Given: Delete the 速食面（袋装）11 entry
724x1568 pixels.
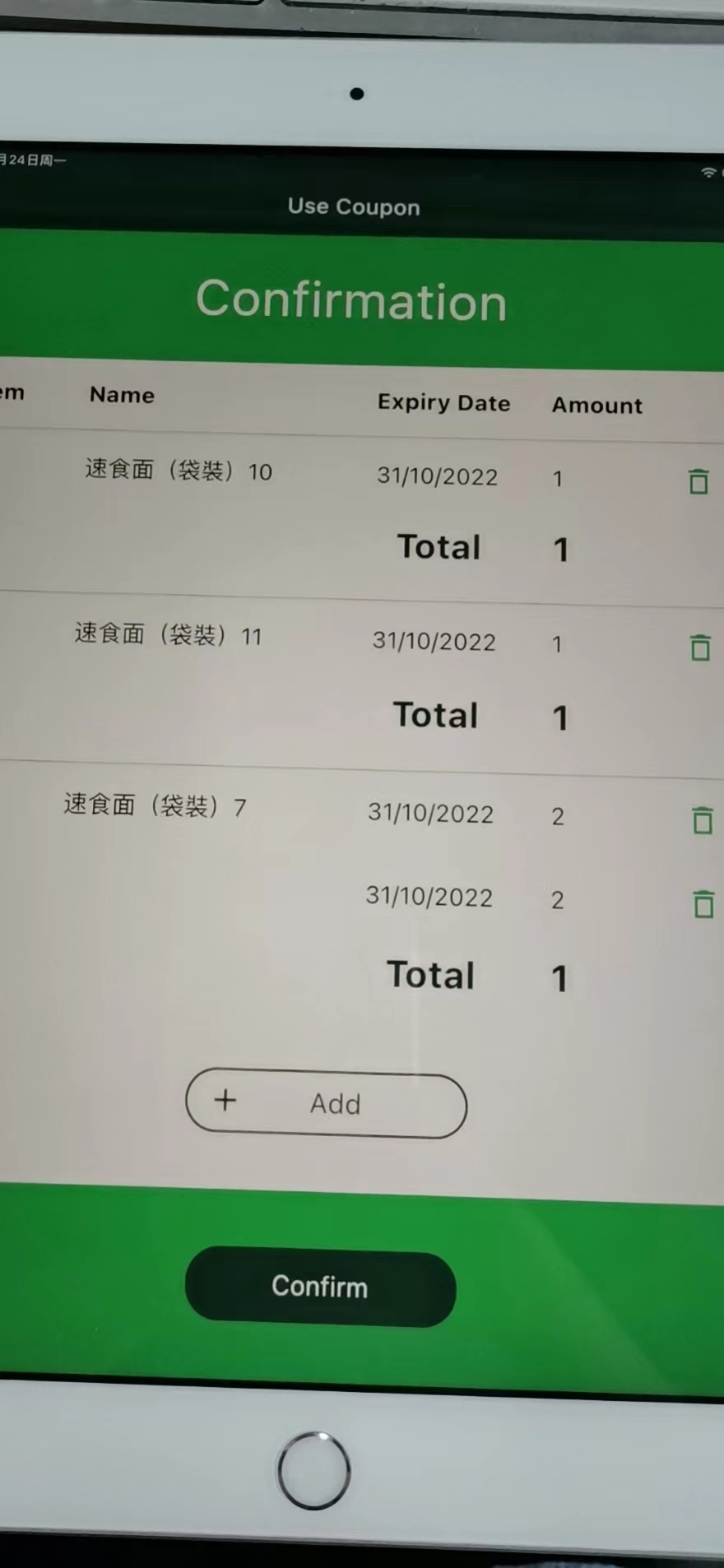Looking at the screenshot, I should 700,648.
